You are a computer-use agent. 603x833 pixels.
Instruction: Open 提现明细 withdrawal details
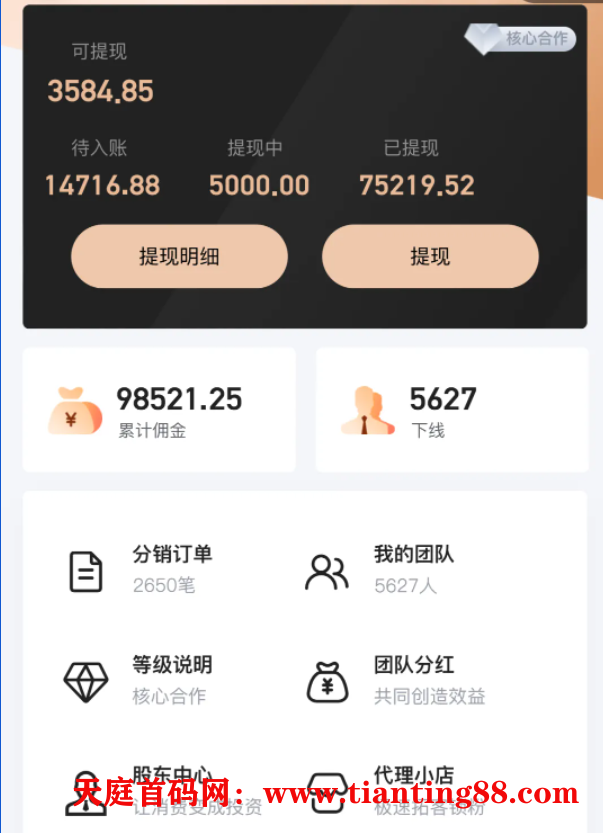(x=179, y=257)
